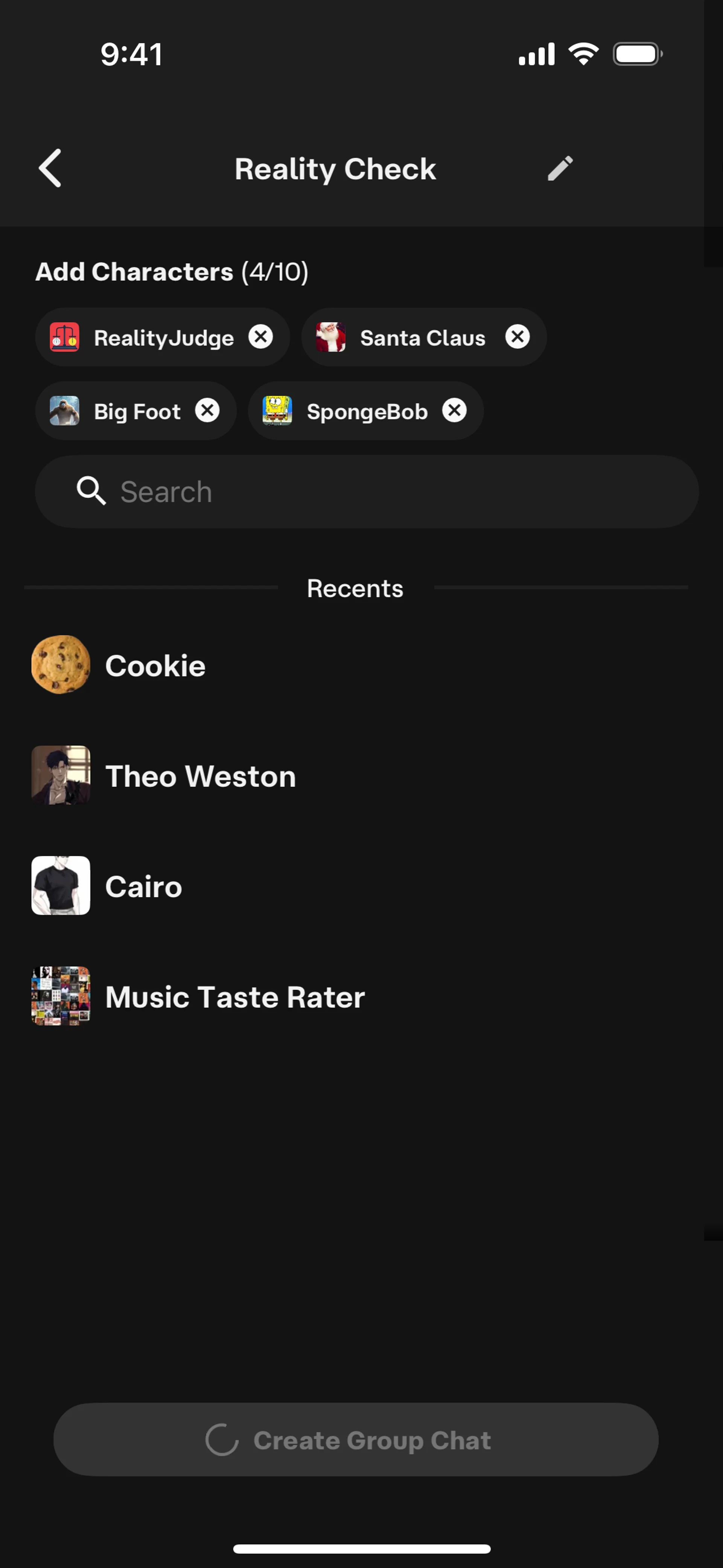Viewport: 723px width, 1568px height.
Task: Go back using the top-left arrow
Action: coord(50,168)
